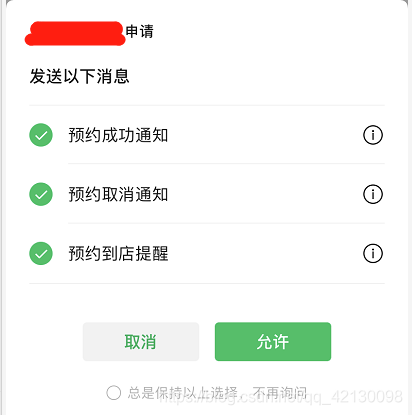The width and height of the screenshot is (412, 415).
Task: Select 总是保持以上选择 radio option
Action: pyautogui.click(x=114, y=393)
